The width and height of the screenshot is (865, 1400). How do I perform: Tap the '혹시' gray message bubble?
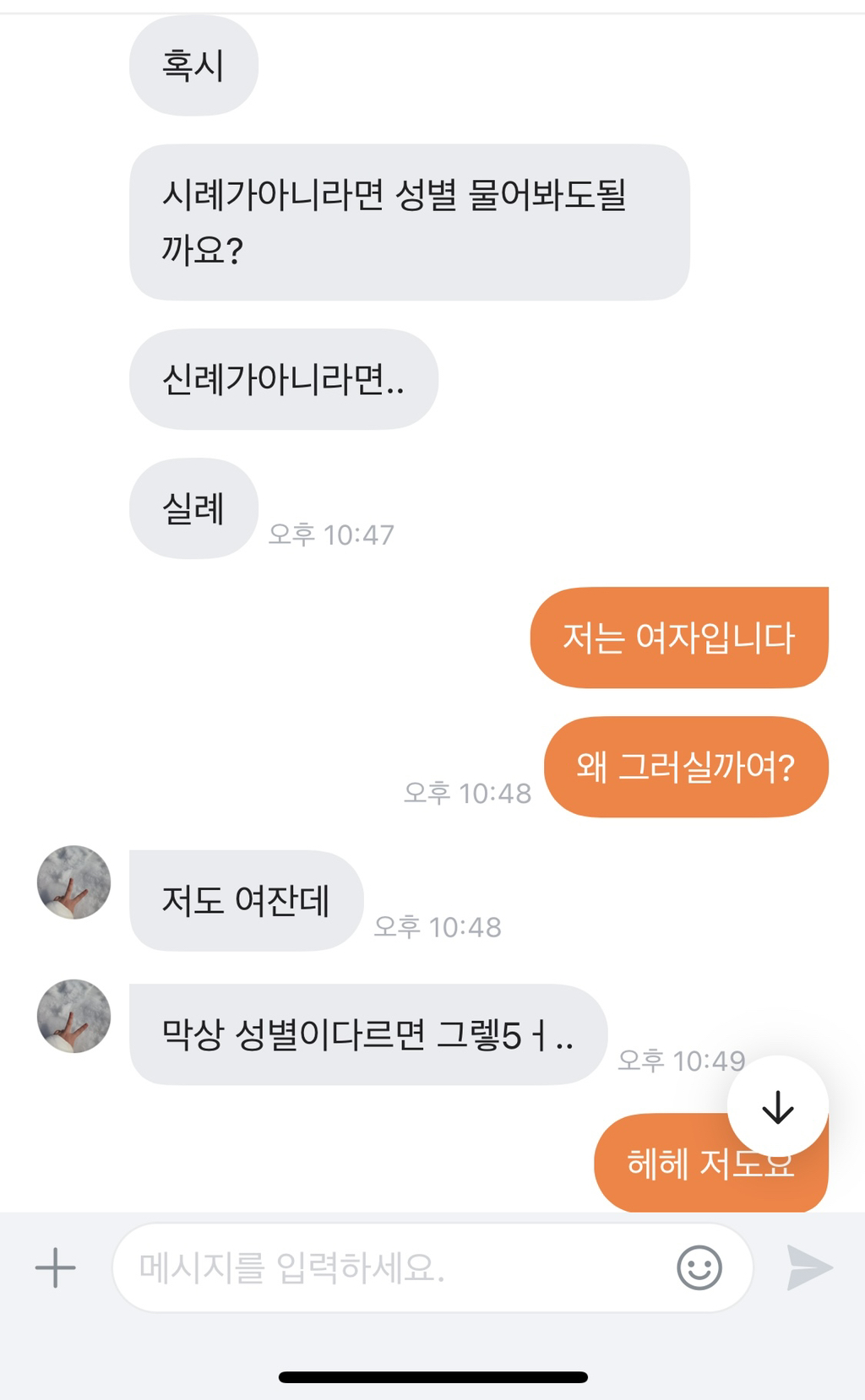[x=193, y=66]
